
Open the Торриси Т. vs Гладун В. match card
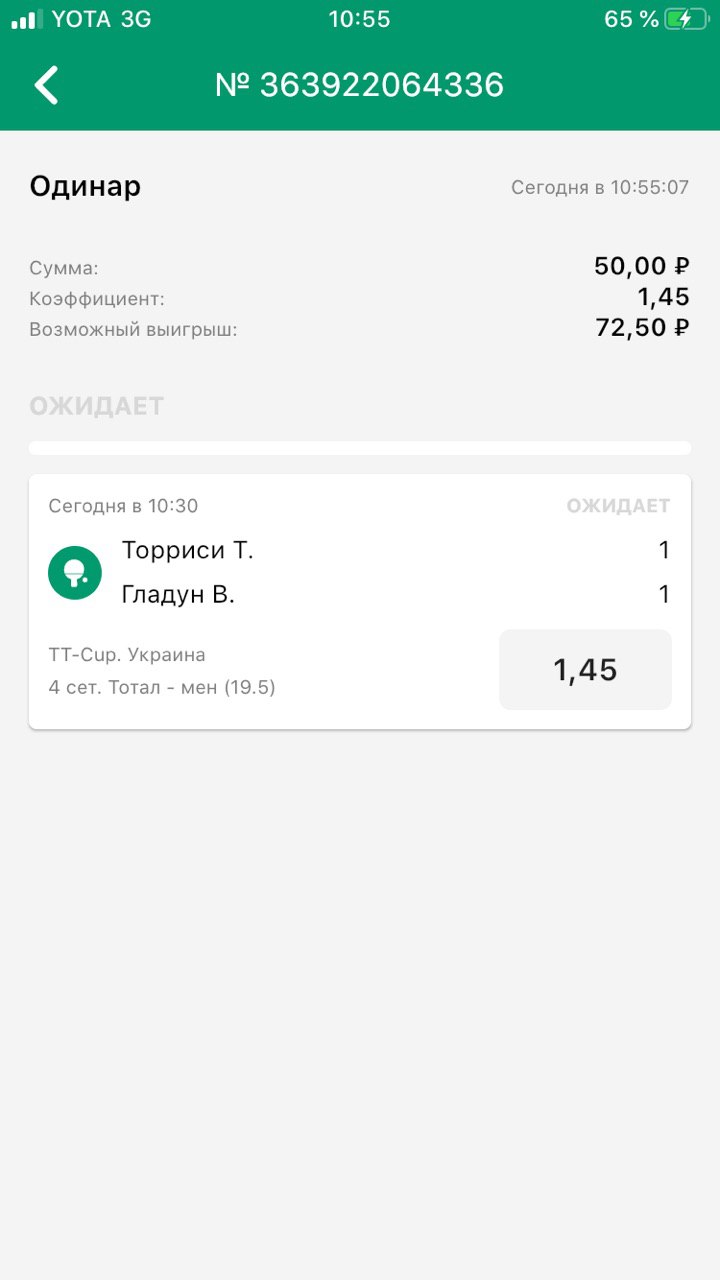pos(360,602)
